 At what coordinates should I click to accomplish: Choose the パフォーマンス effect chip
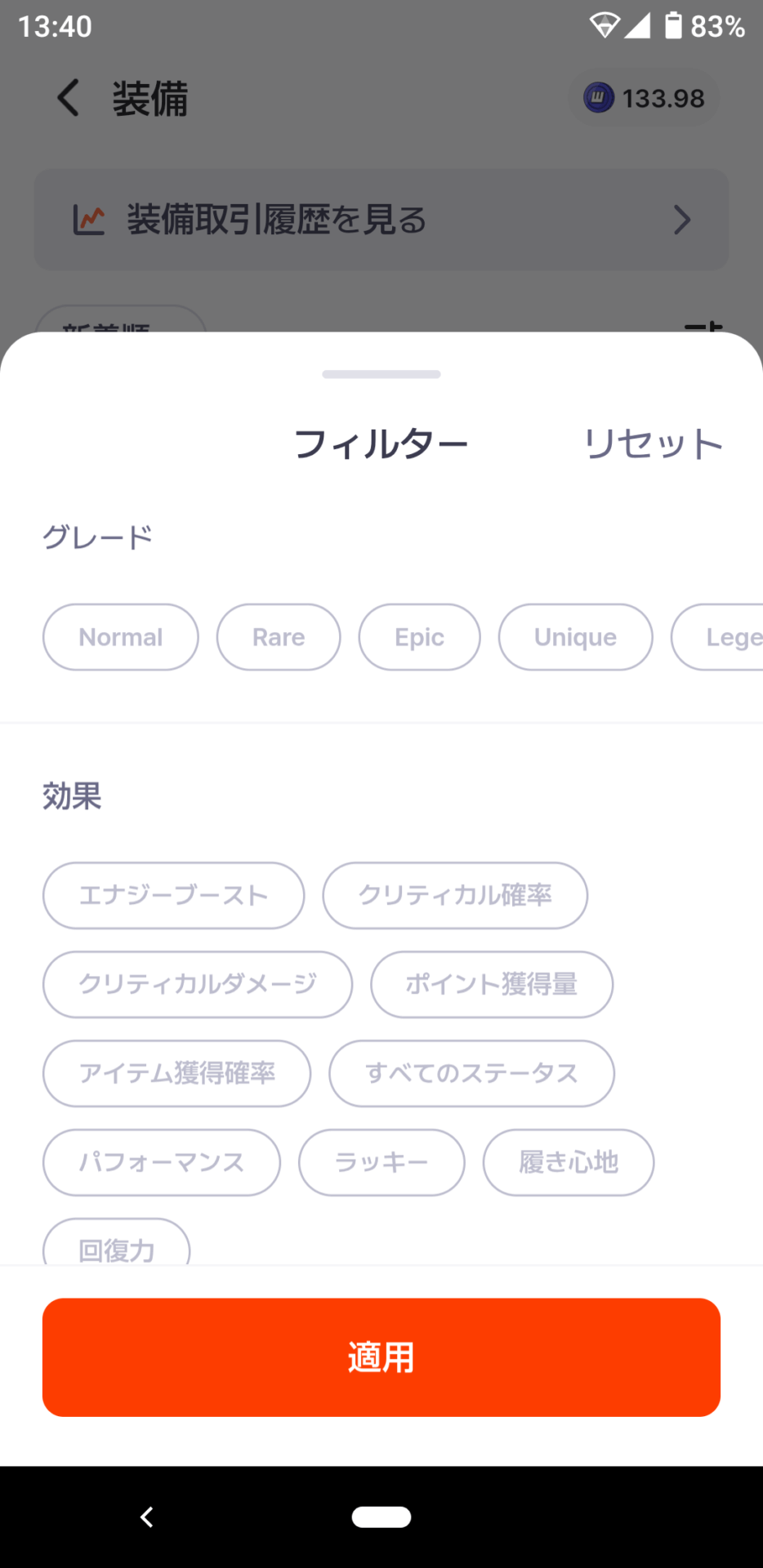point(162,1162)
